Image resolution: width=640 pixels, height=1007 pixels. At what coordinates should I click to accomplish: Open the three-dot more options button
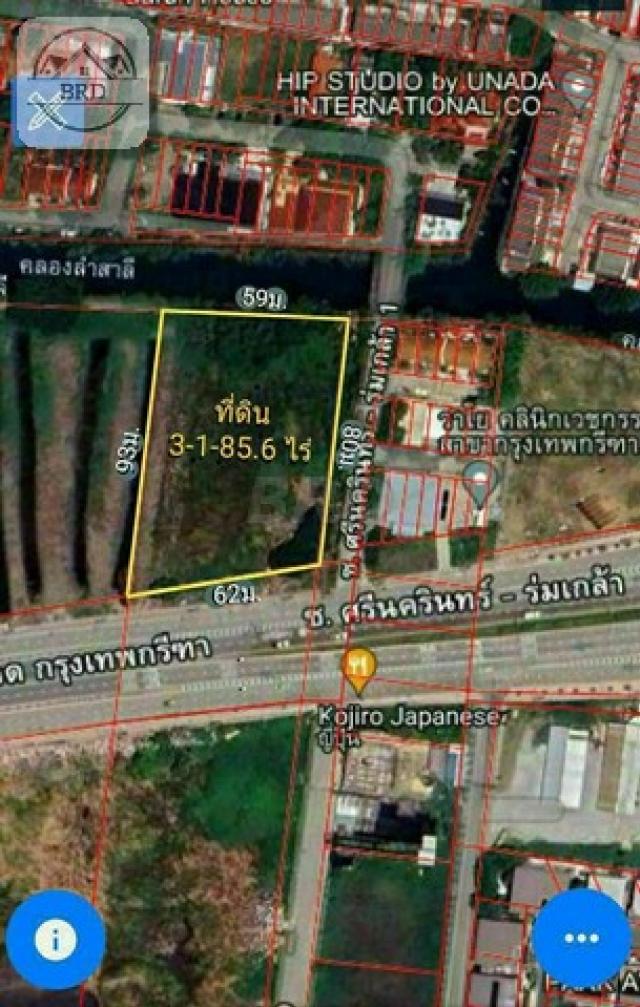coord(581,938)
